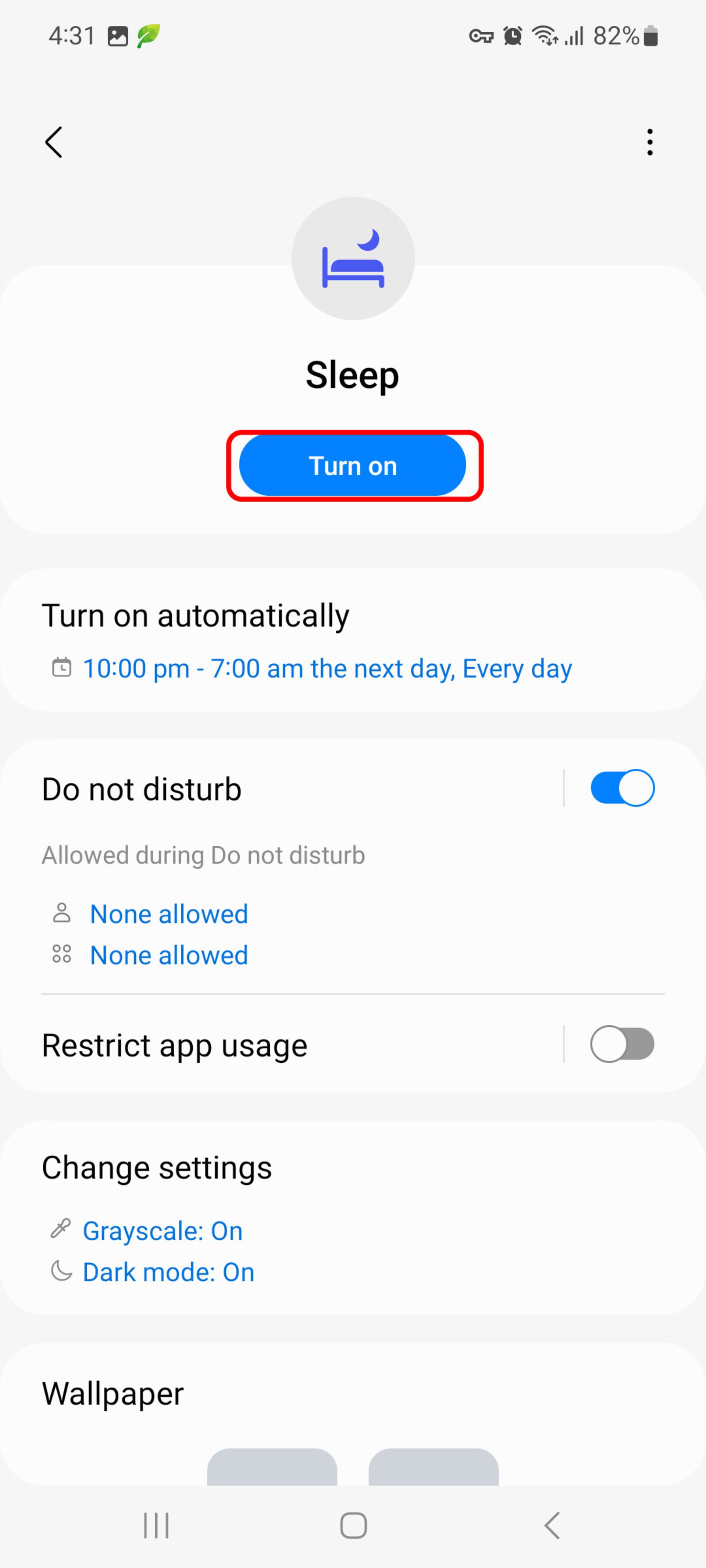The height and width of the screenshot is (1568, 706).
Task: Navigate back using the top-left arrow
Action: pos(54,142)
